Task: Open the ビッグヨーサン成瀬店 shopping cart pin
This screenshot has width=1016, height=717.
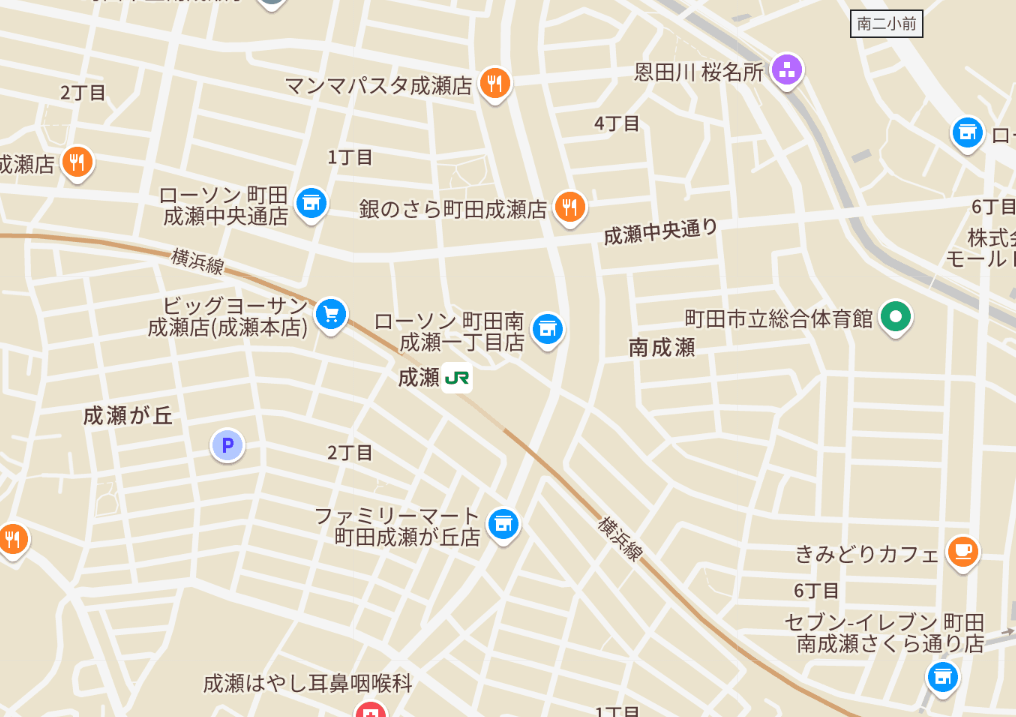Action: coord(330,315)
